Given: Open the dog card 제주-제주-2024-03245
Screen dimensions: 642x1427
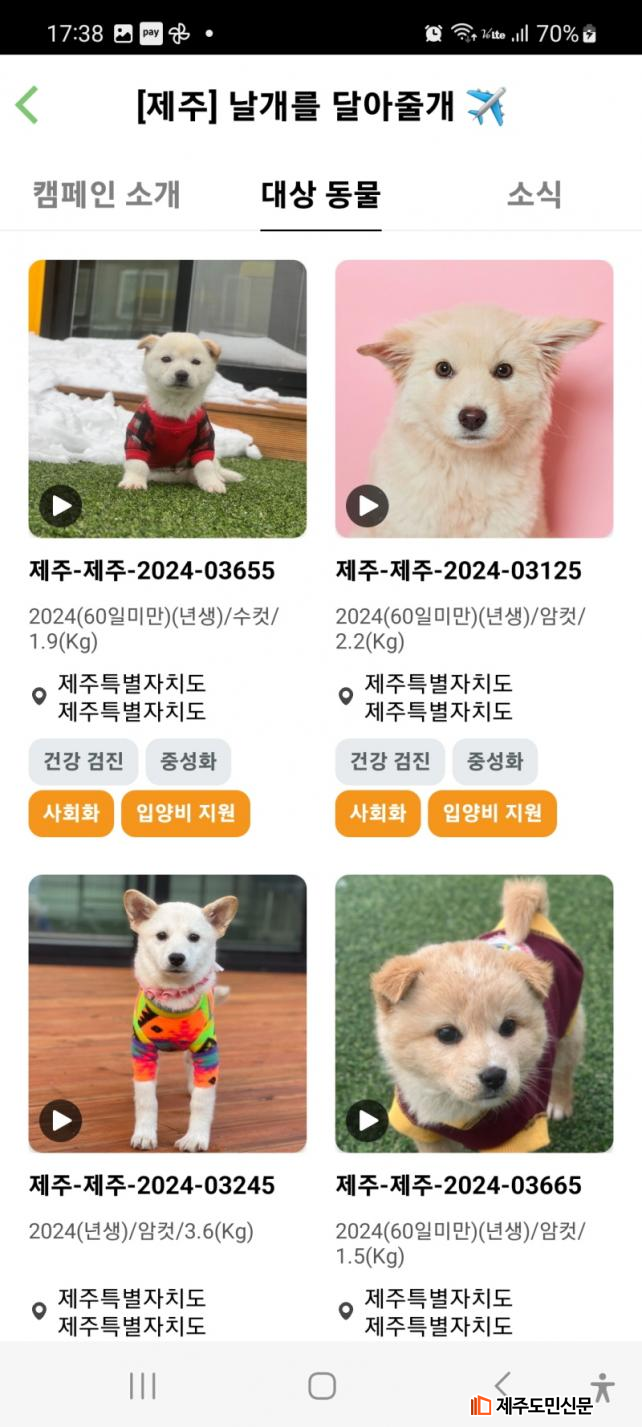Looking at the screenshot, I should pos(167,1012).
